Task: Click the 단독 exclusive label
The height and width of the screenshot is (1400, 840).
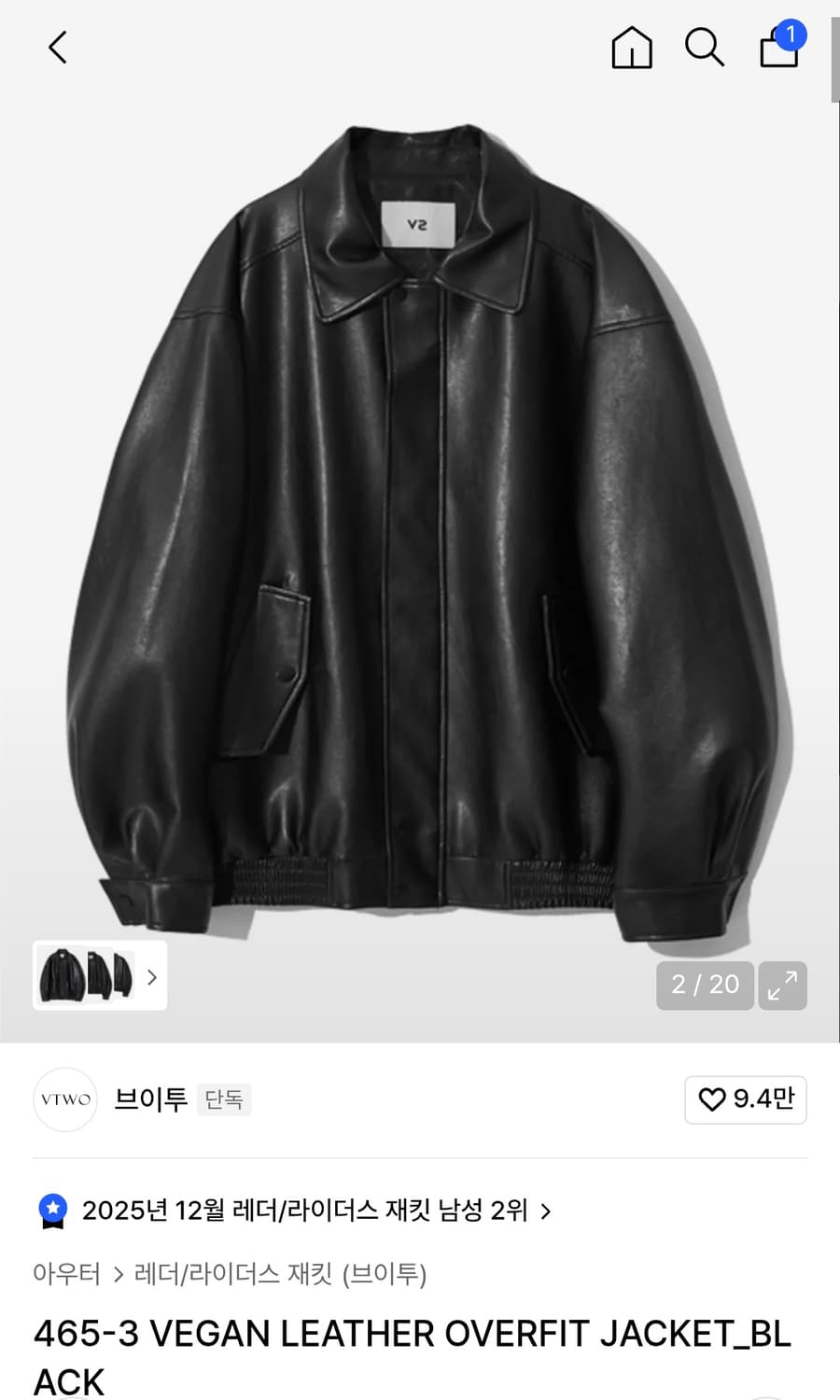Action: point(223,1099)
